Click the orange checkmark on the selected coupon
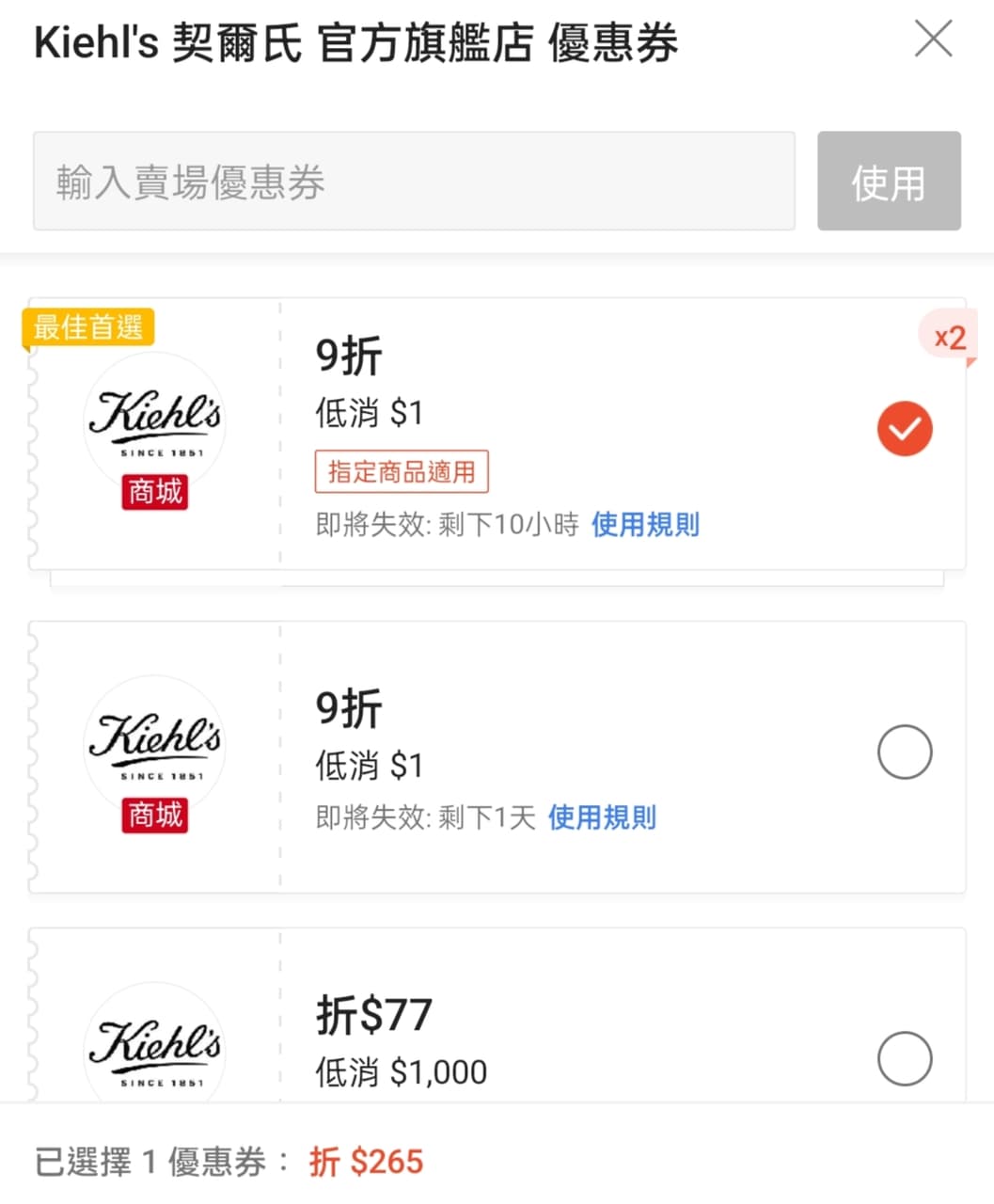 (905, 428)
